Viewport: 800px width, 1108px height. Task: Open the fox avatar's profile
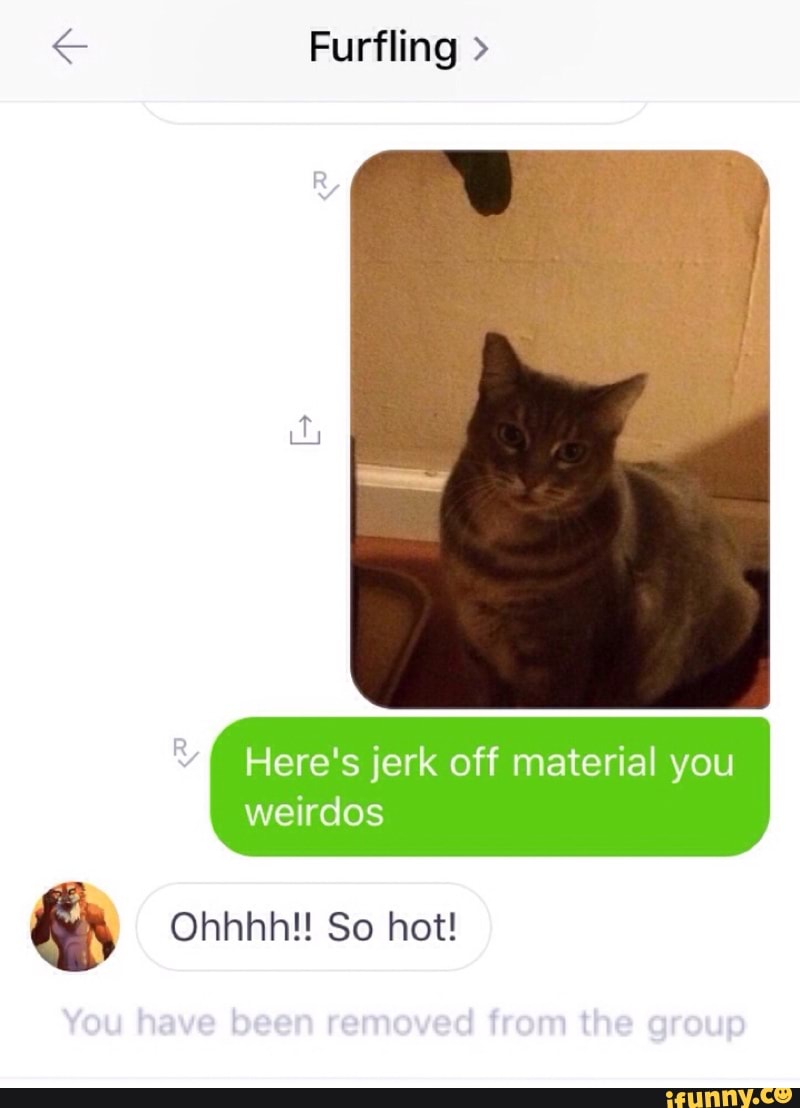pos(75,926)
